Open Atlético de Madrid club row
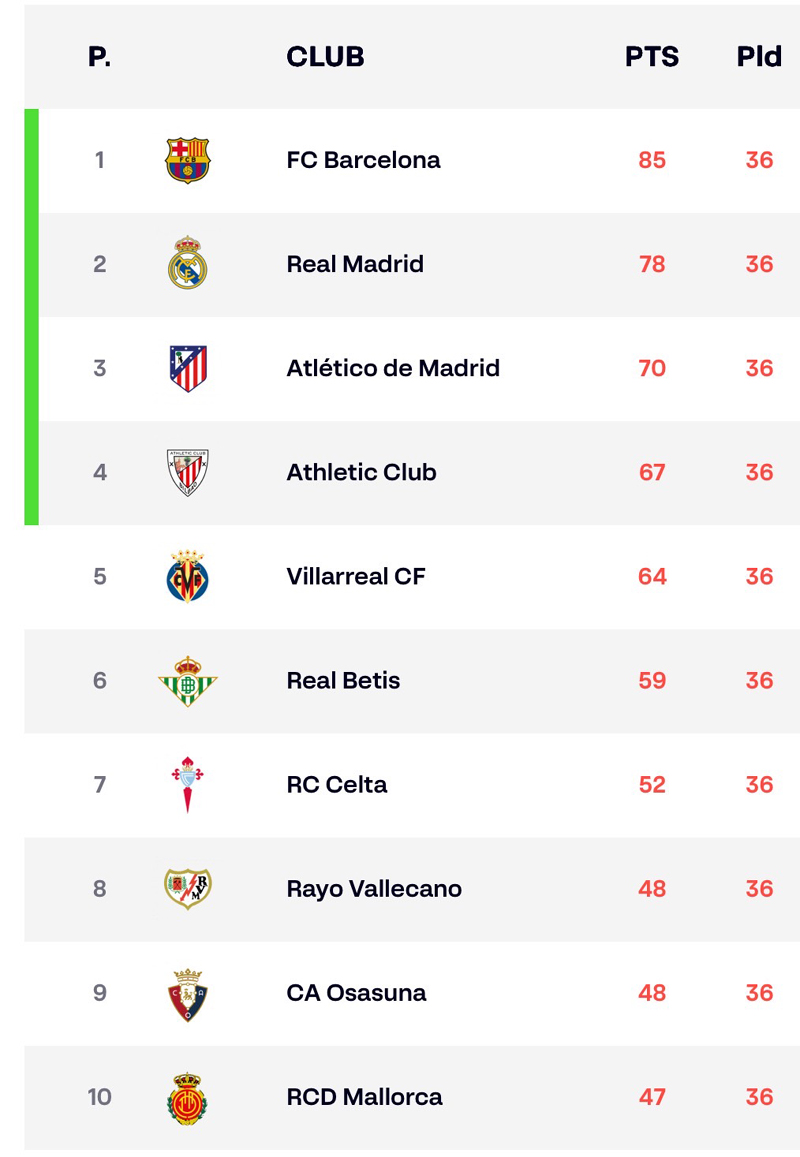 coord(392,368)
